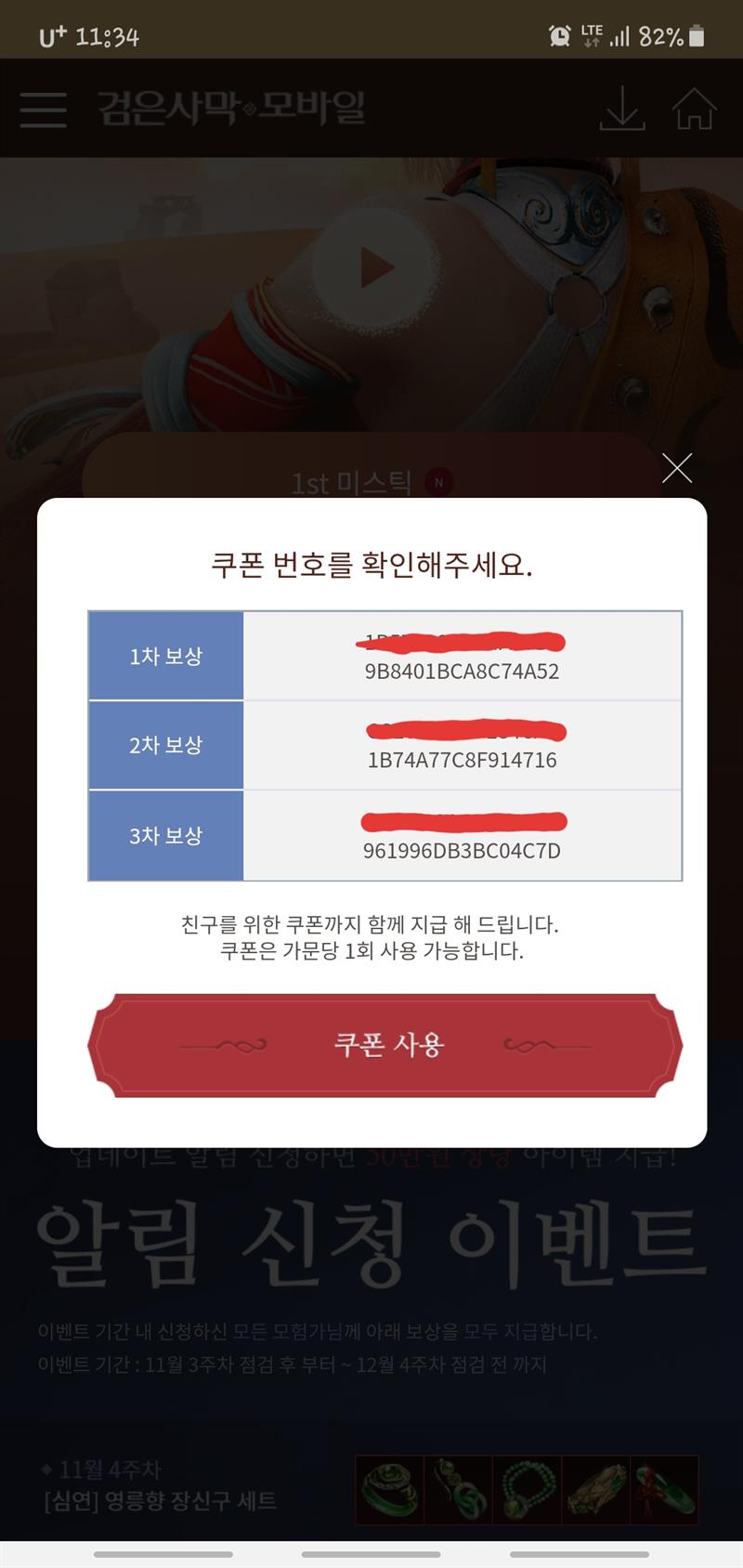Go to the home page icon
Image resolution: width=743 pixels, height=1568 pixels.
pyautogui.click(x=694, y=109)
